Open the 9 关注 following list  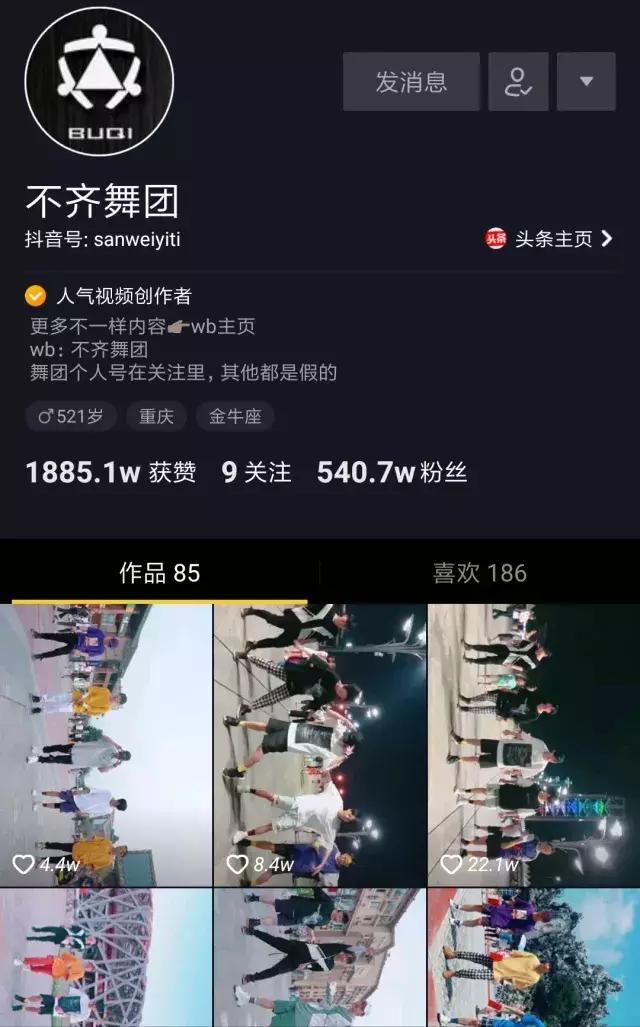tap(256, 472)
